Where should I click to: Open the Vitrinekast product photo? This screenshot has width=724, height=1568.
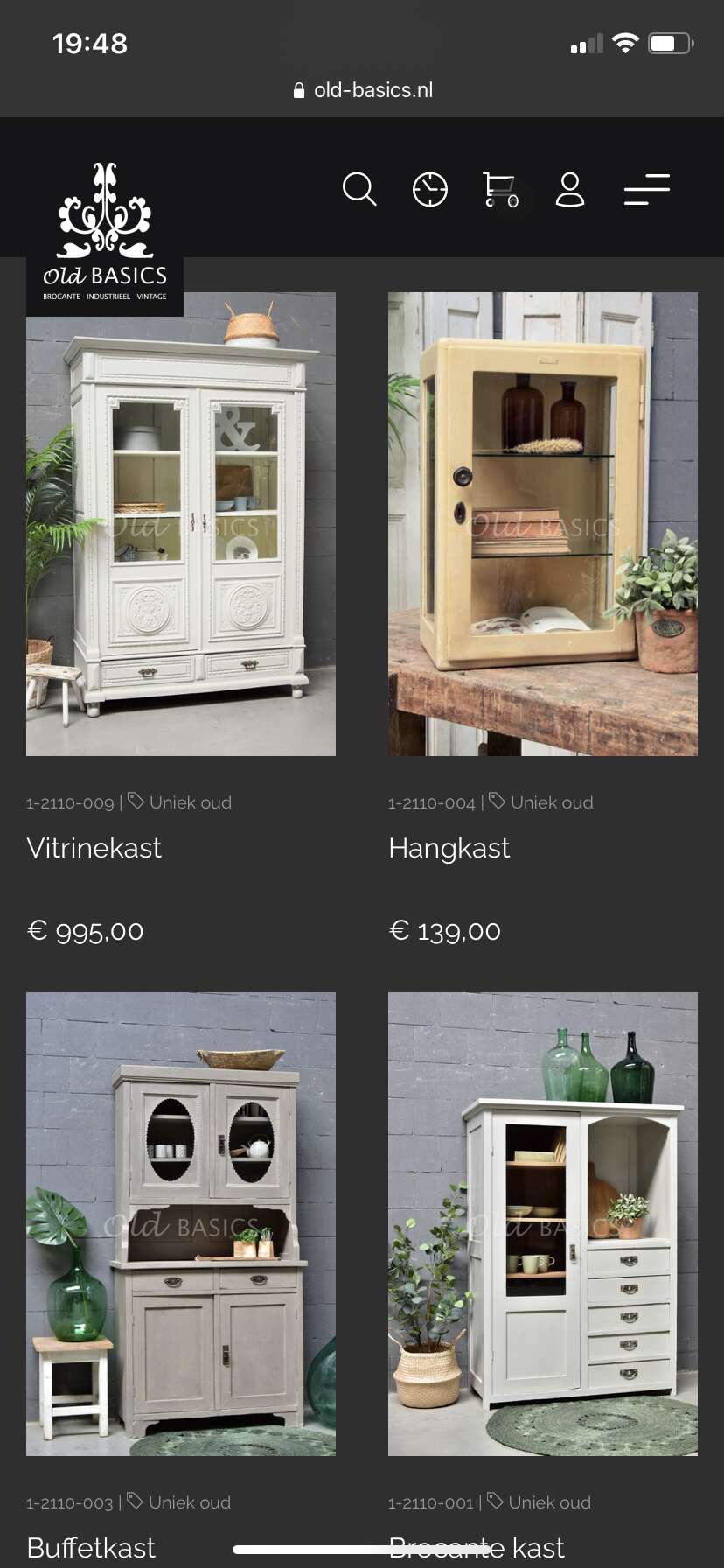181,524
